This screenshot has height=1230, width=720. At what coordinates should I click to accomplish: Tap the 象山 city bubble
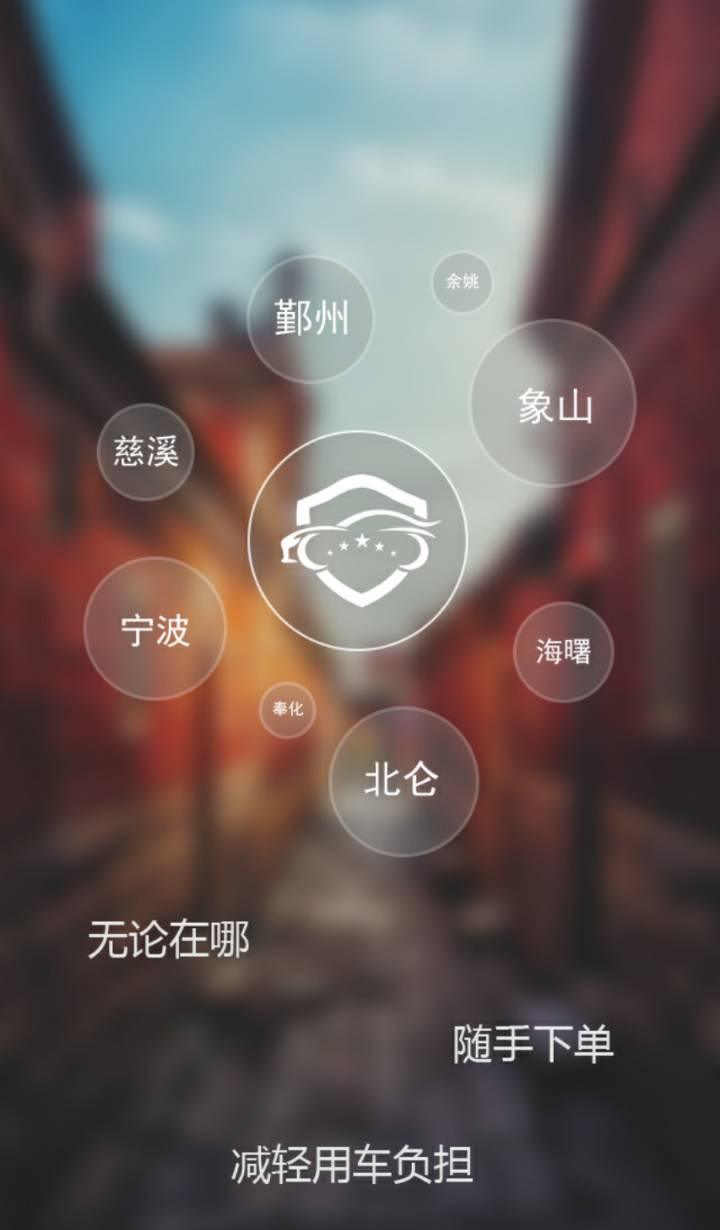553,404
